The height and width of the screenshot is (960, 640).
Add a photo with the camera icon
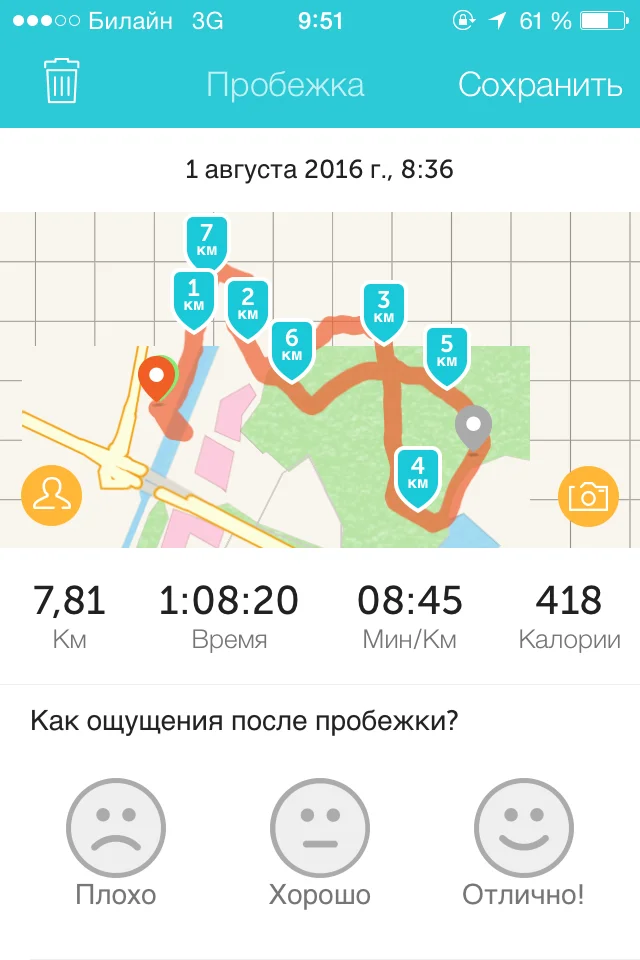click(x=588, y=496)
